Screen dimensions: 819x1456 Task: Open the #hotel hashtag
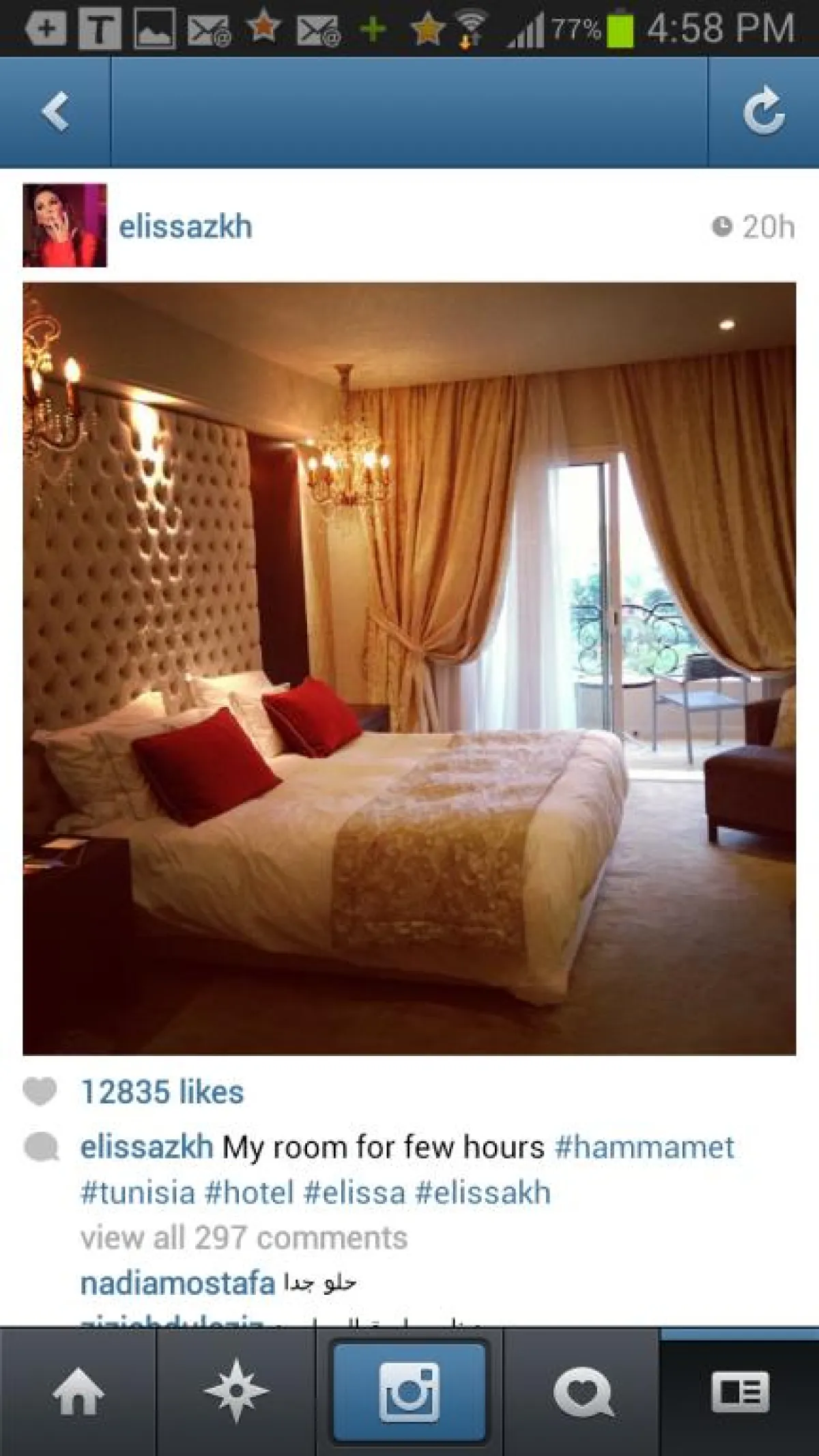249,1193
